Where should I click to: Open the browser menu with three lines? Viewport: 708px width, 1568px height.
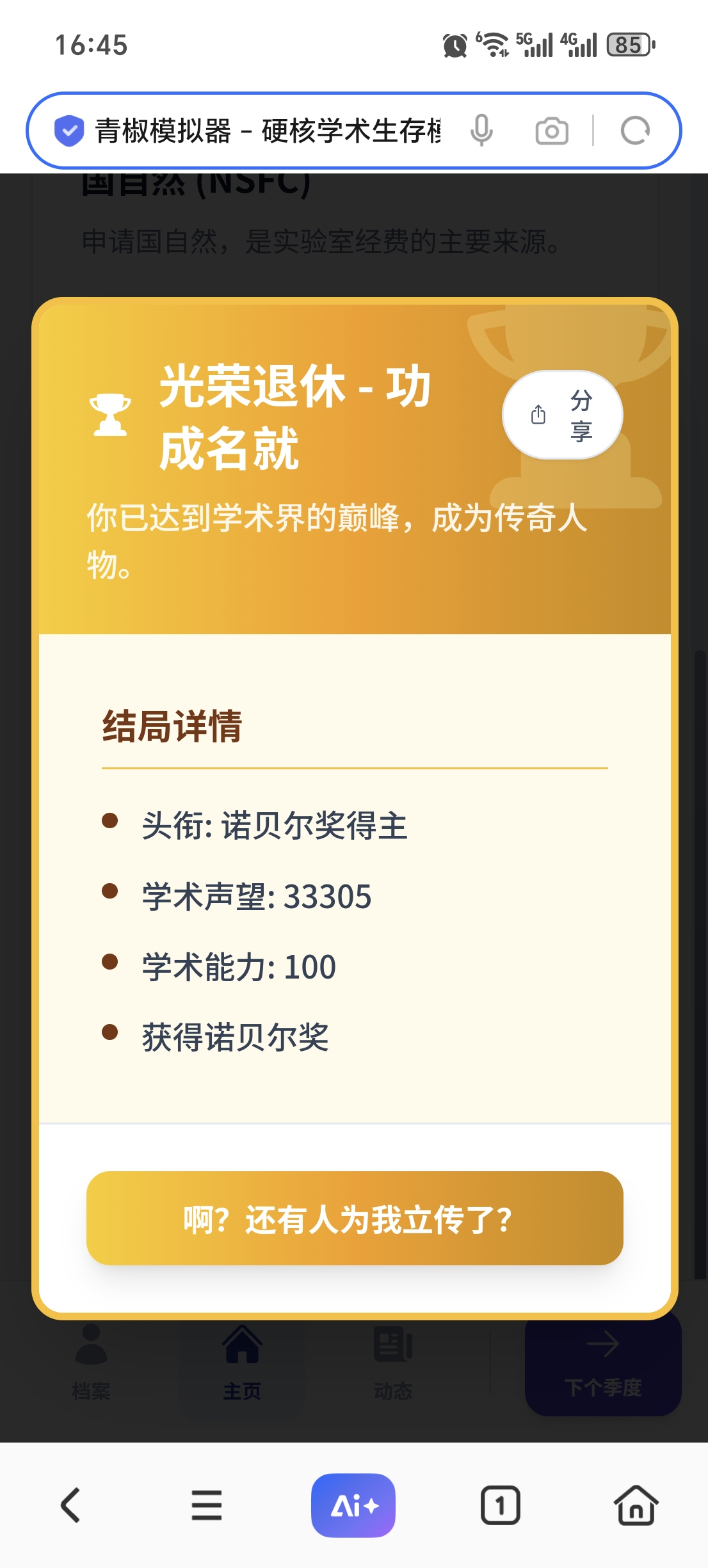[x=207, y=1505]
